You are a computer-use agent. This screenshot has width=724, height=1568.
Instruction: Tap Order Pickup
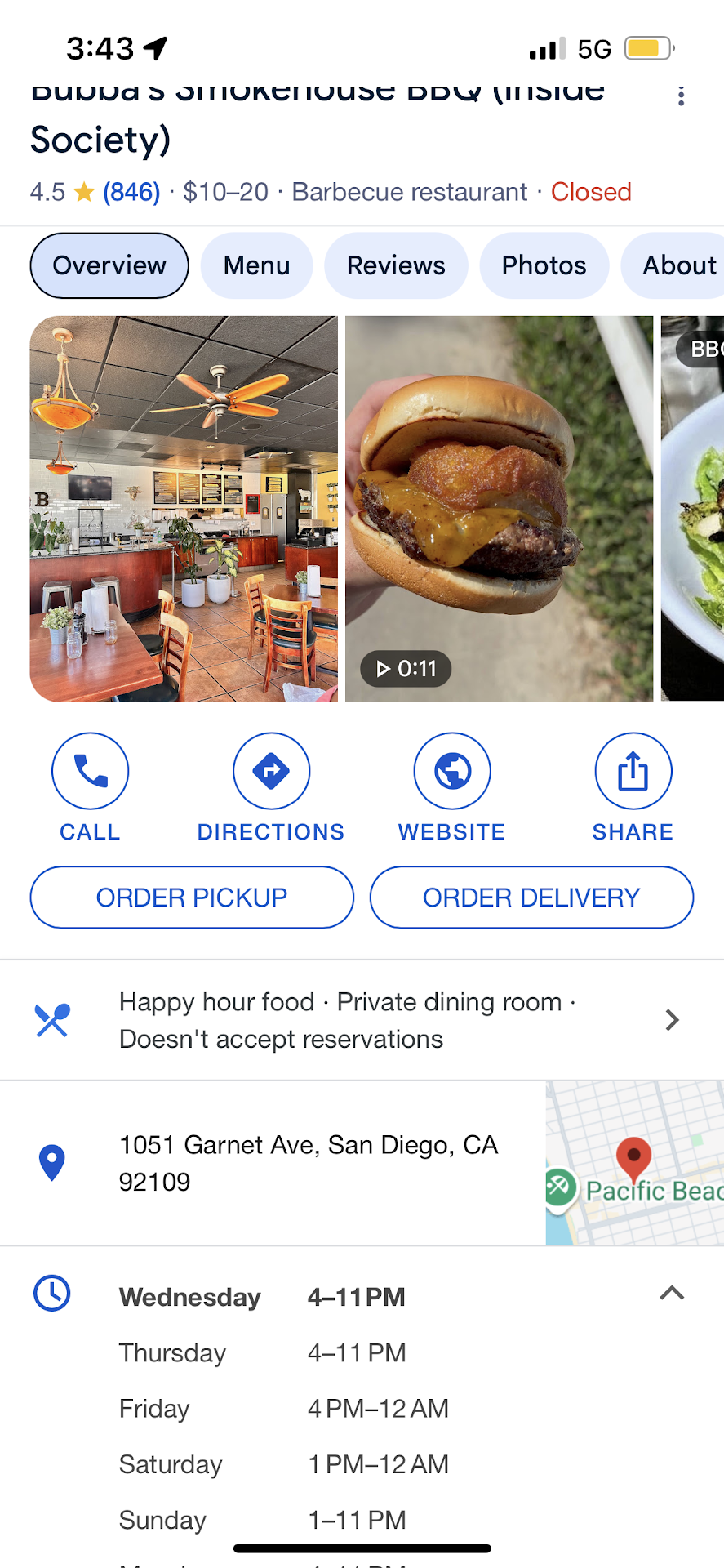pos(192,898)
